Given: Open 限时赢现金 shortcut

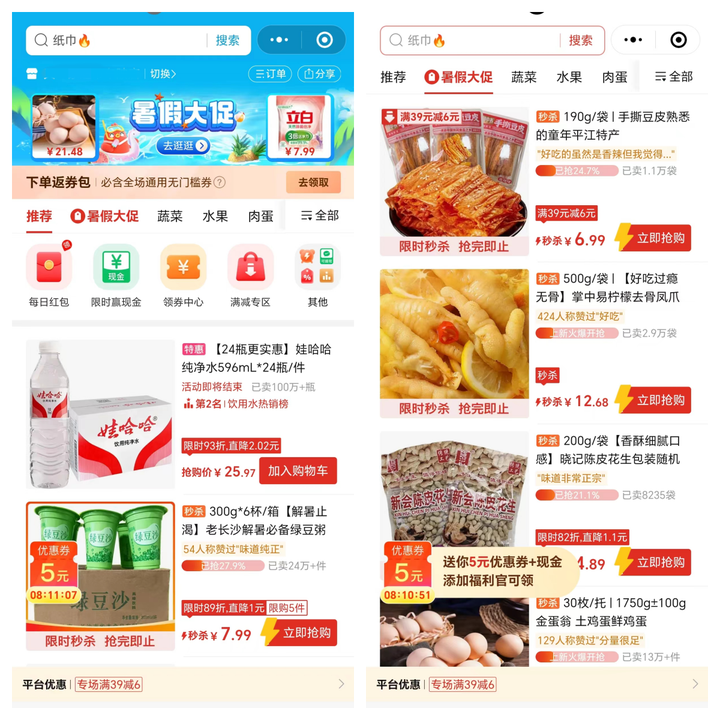Looking at the screenshot, I should click(x=116, y=276).
